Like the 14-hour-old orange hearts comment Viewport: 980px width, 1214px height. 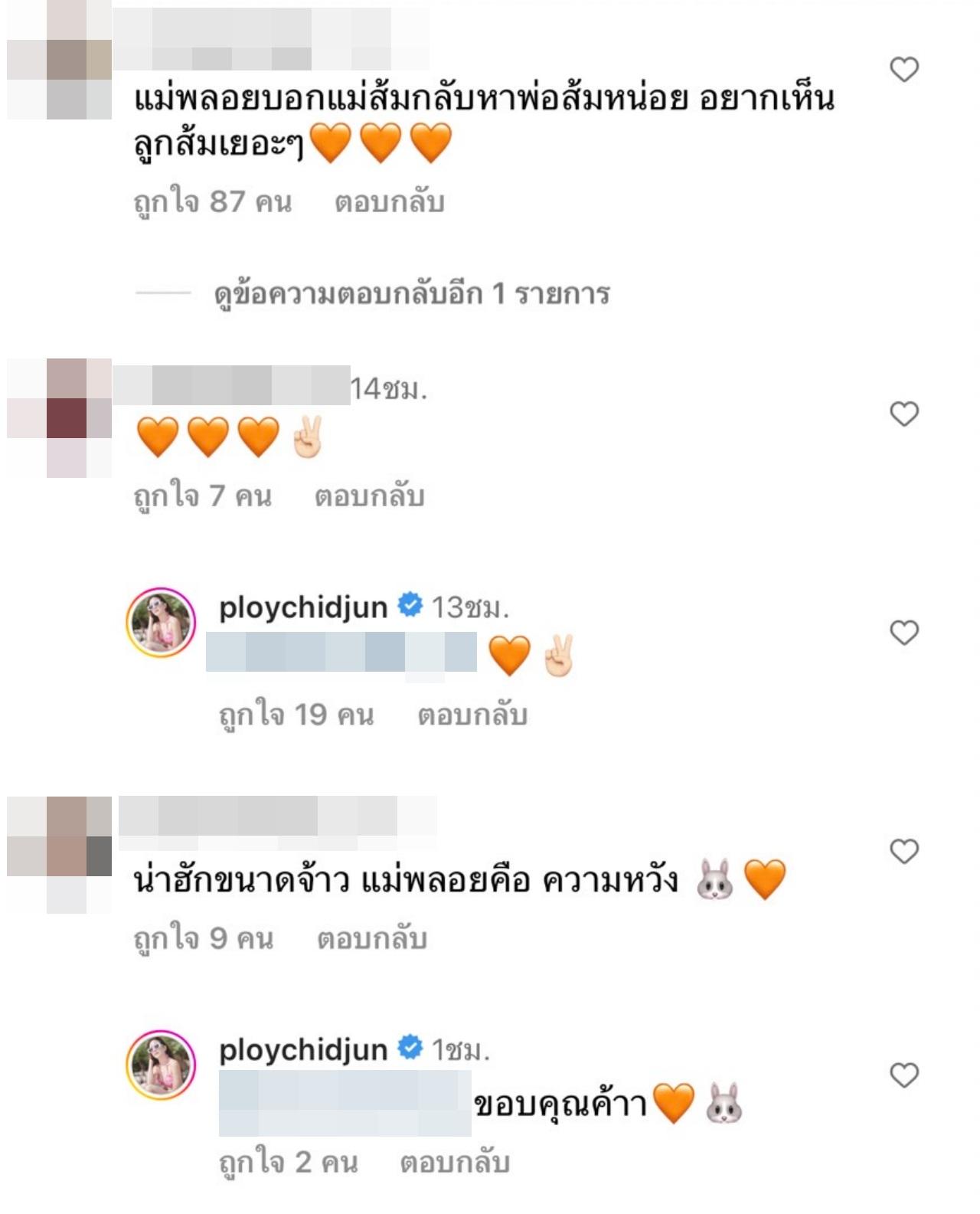[x=904, y=414]
